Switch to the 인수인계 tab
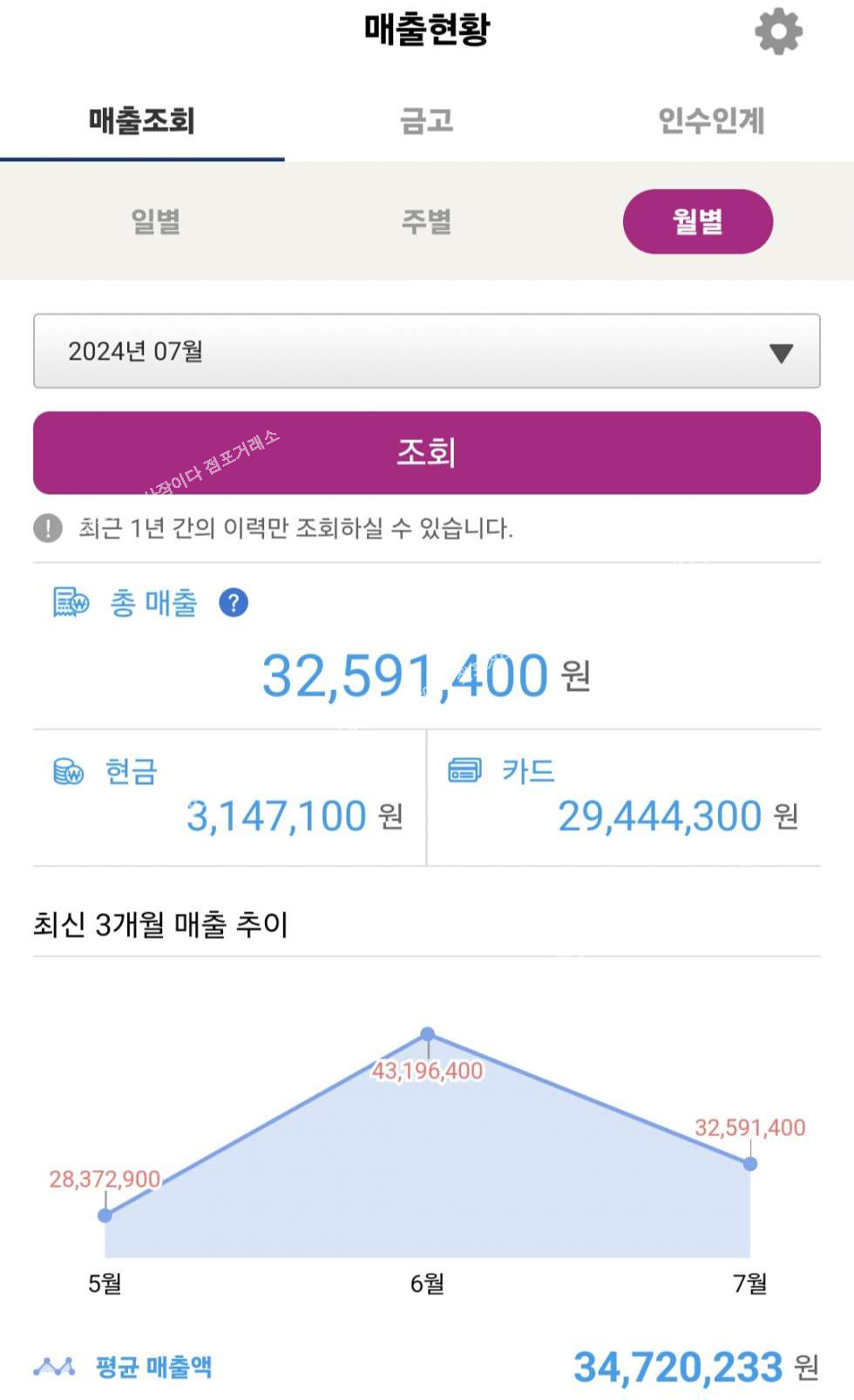Viewport: 854px width, 1400px height. [711, 120]
